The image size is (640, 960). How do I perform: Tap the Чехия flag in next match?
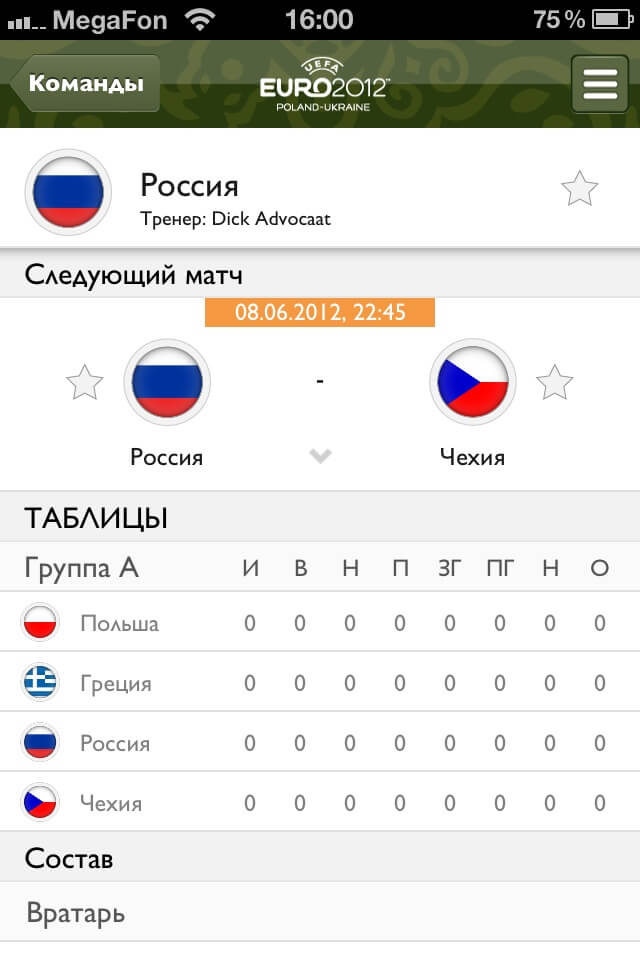tap(472, 382)
